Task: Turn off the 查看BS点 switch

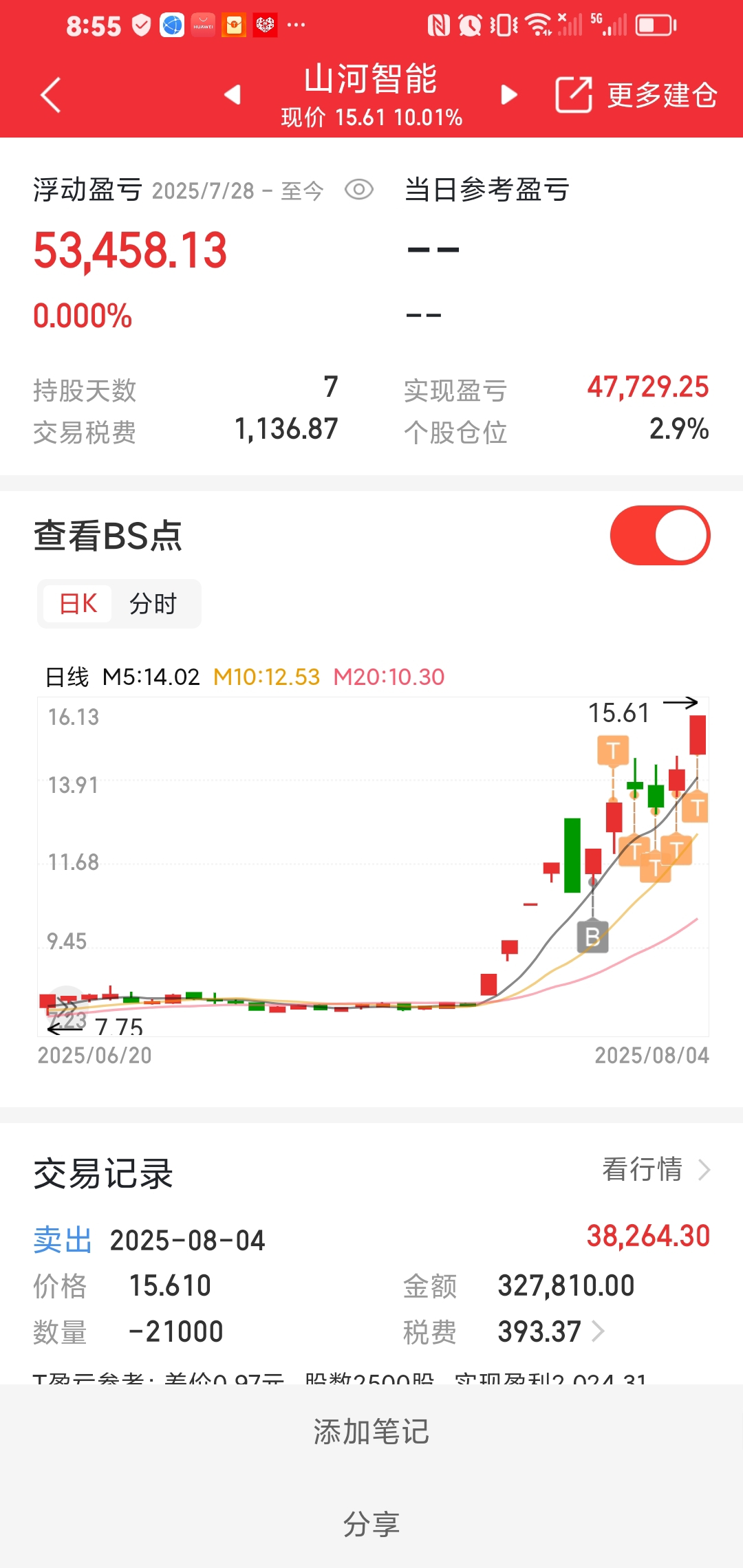Action: click(x=660, y=536)
